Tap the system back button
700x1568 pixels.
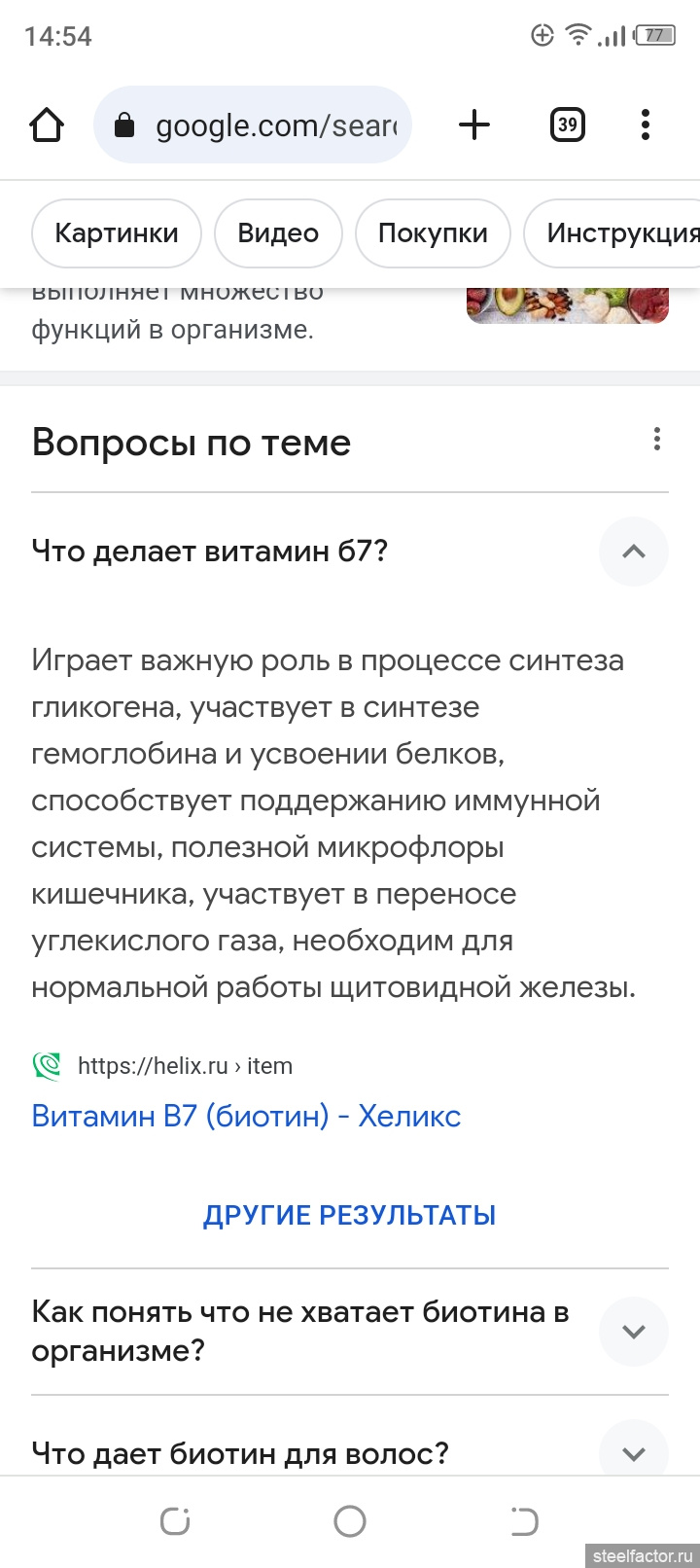click(523, 1521)
